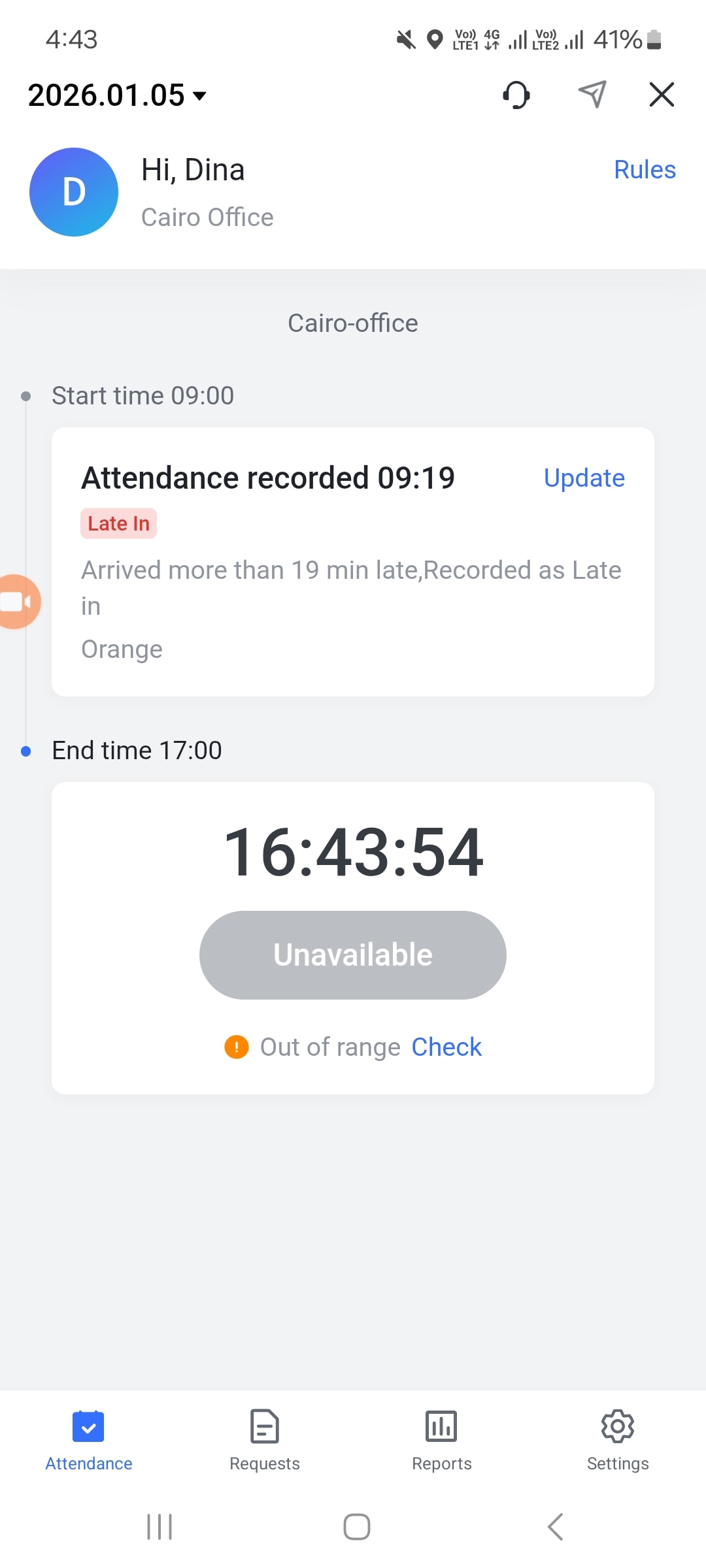706x1568 pixels.
Task: Switch to the Requests tab
Action: (265, 1441)
